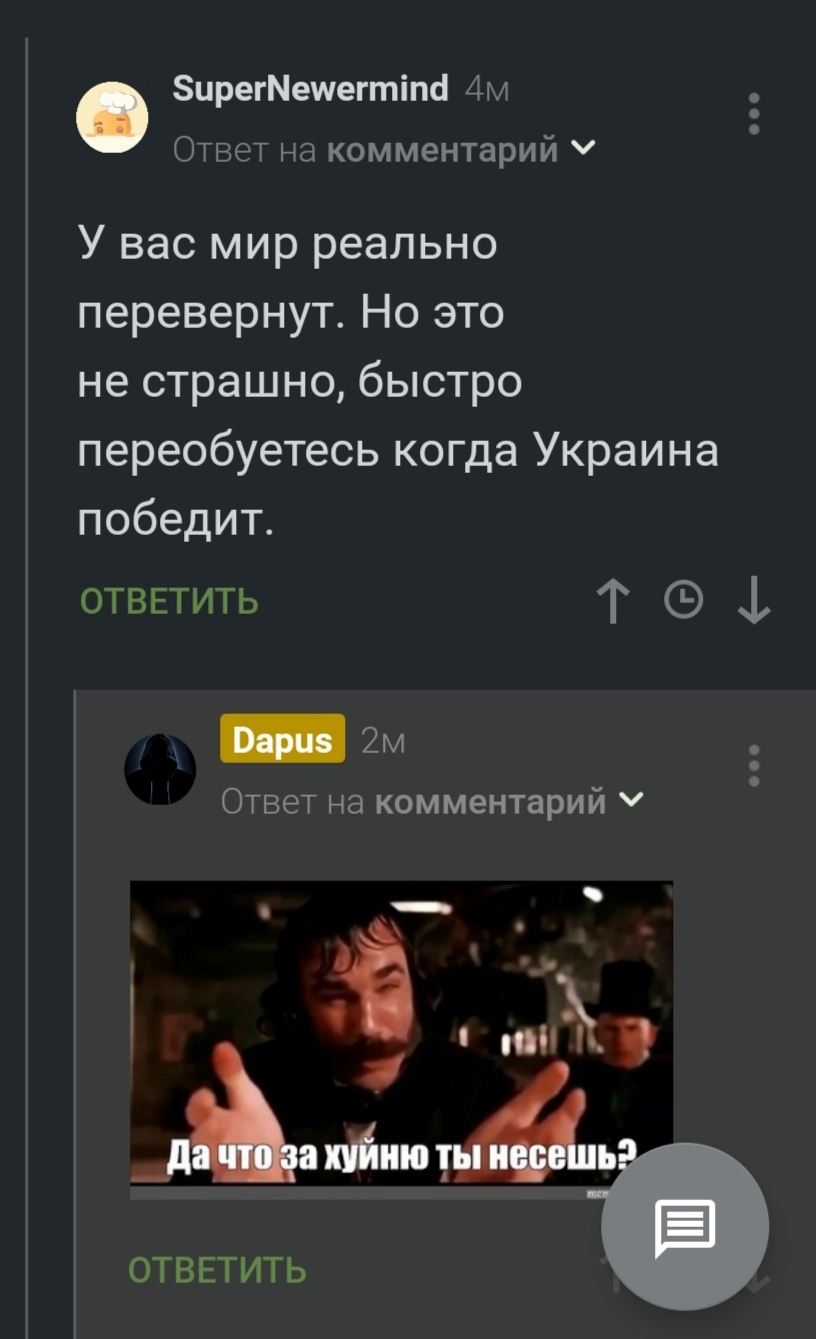This screenshot has height=1339, width=816.
Task: Open overflow menu on SuperNewermind's comment
Action: pyautogui.click(x=754, y=114)
